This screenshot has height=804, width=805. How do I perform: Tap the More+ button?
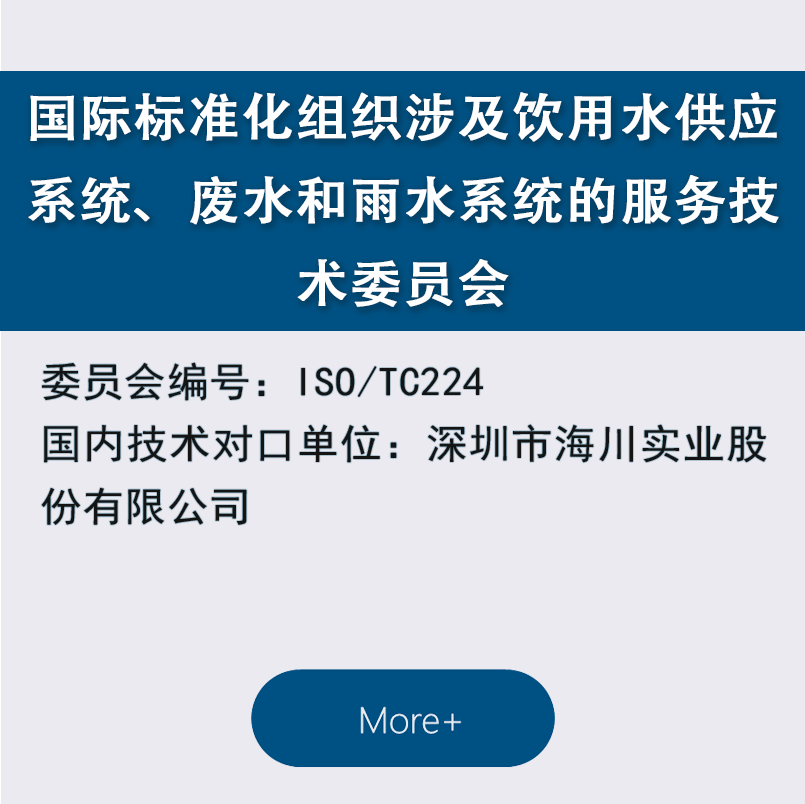tap(403, 719)
